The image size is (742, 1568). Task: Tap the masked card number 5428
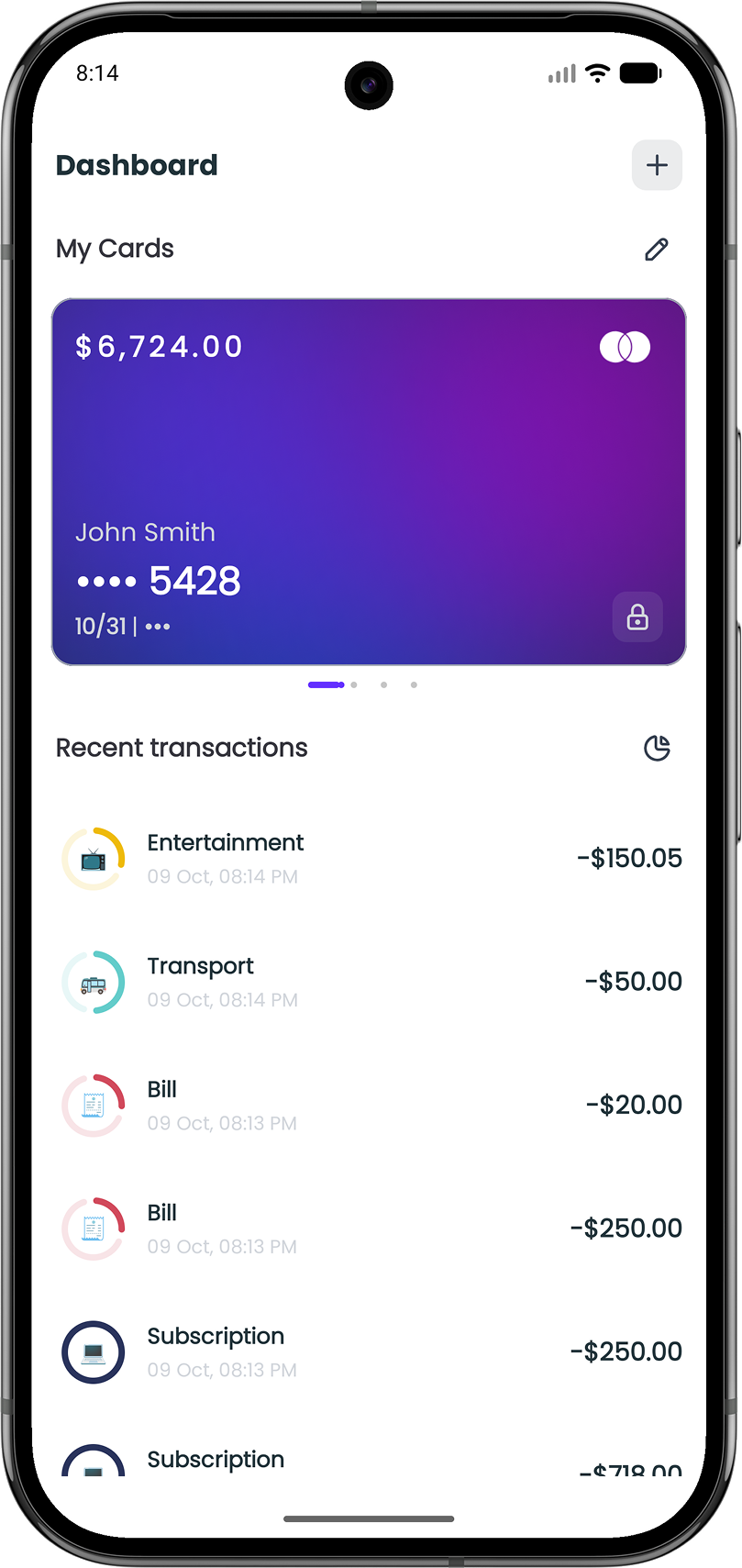tap(158, 580)
